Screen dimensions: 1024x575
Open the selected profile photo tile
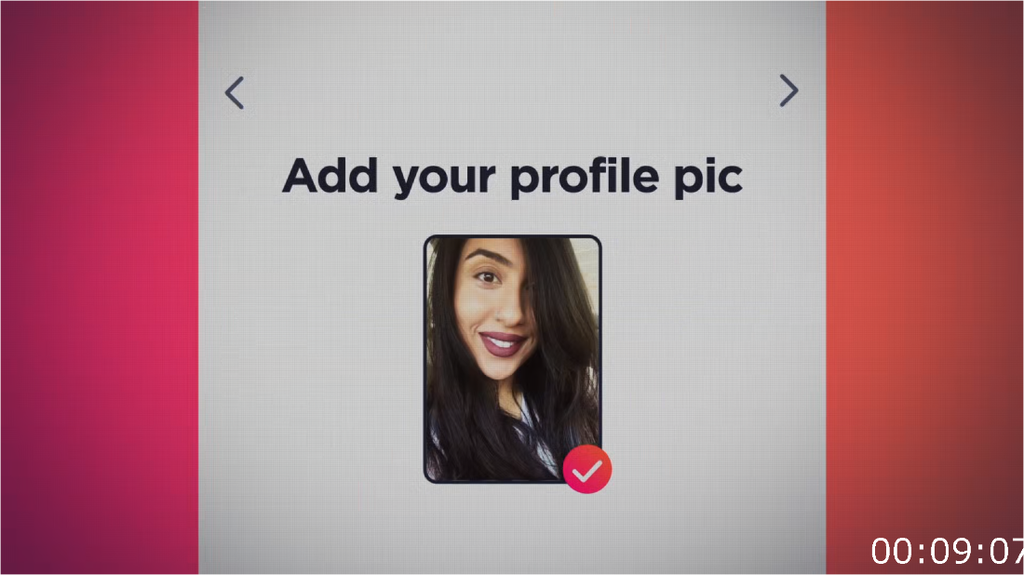coord(511,358)
